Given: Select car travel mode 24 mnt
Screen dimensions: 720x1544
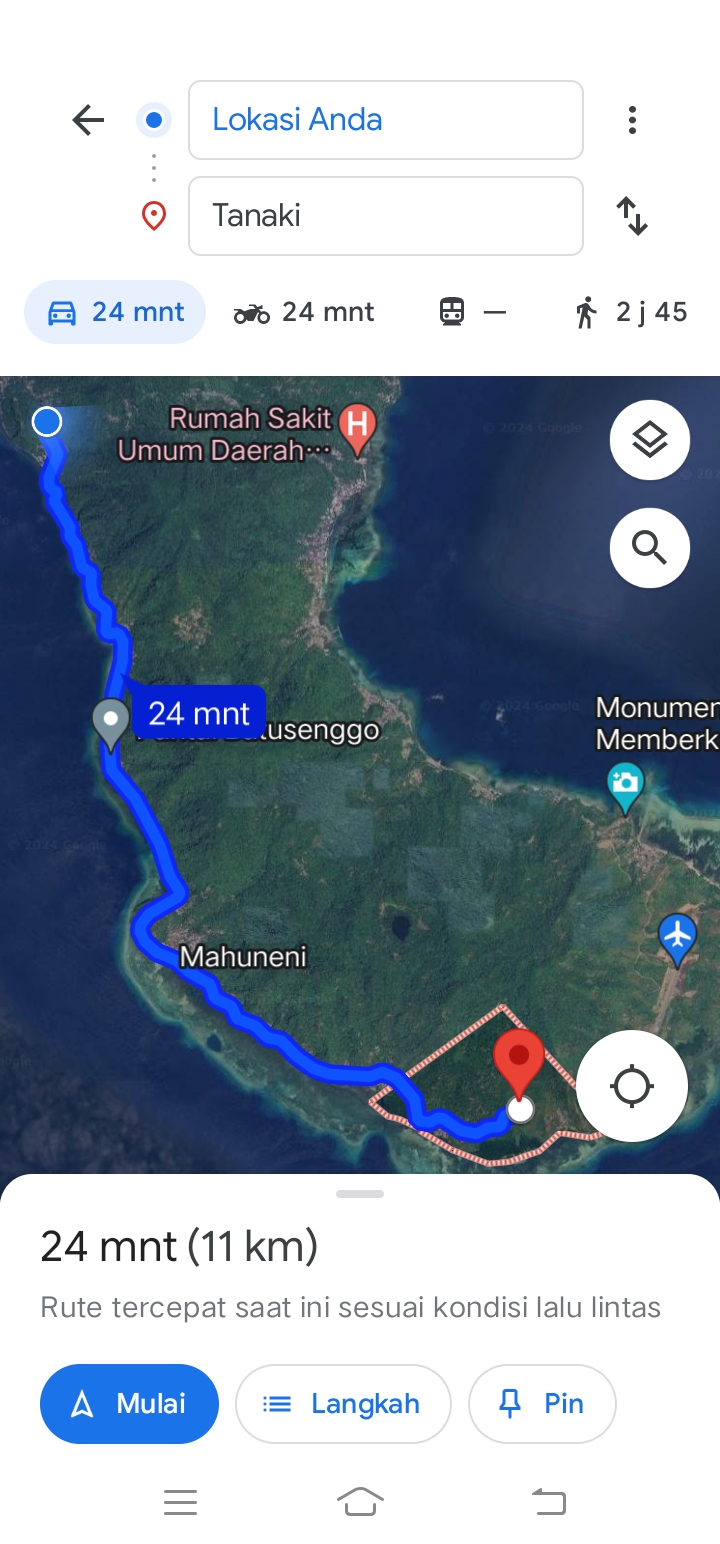Looking at the screenshot, I should click(x=115, y=312).
